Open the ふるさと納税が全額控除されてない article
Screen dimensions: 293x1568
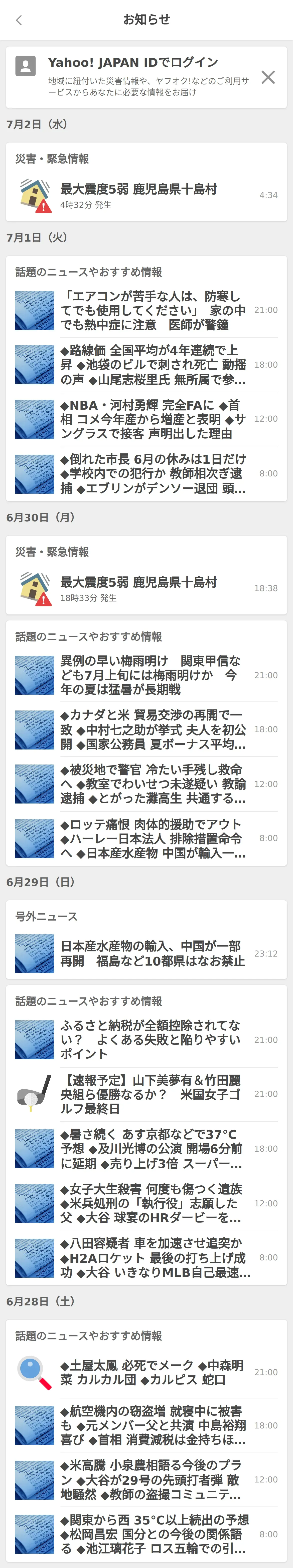pos(152,1040)
